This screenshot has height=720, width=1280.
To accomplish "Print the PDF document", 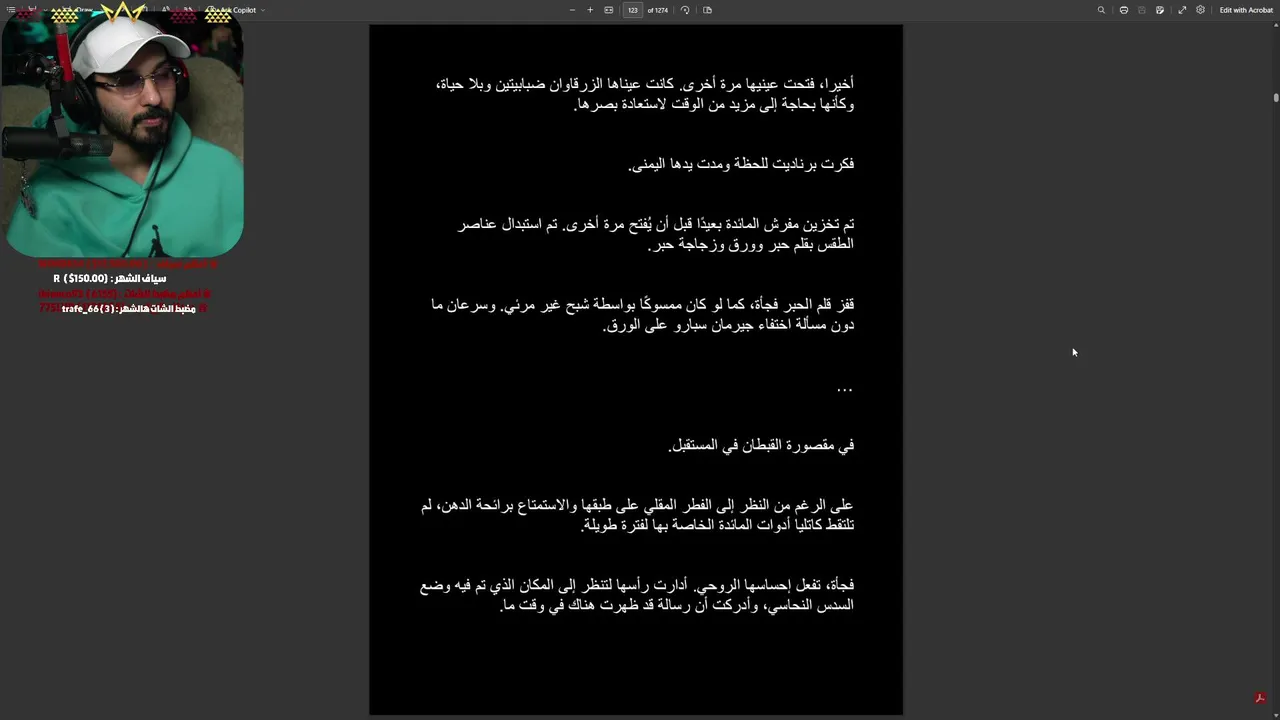I will [1124, 10].
